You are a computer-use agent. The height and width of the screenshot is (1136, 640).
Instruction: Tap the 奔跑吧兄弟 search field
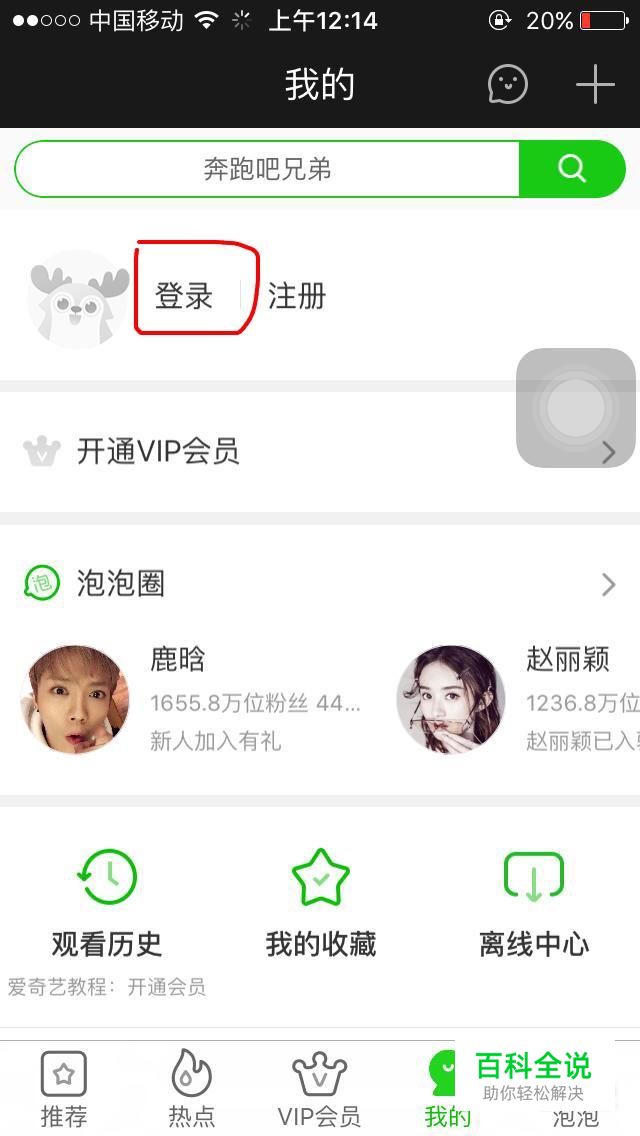pyautogui.click(x=267, y=169)
